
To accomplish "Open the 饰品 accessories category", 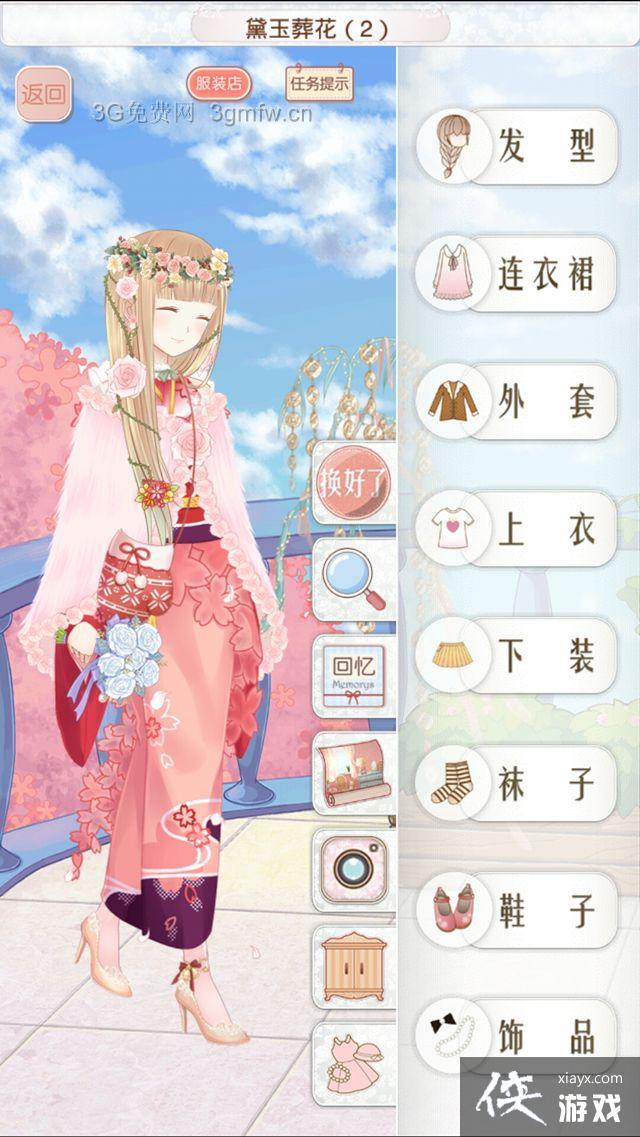I will (516, 1037).
